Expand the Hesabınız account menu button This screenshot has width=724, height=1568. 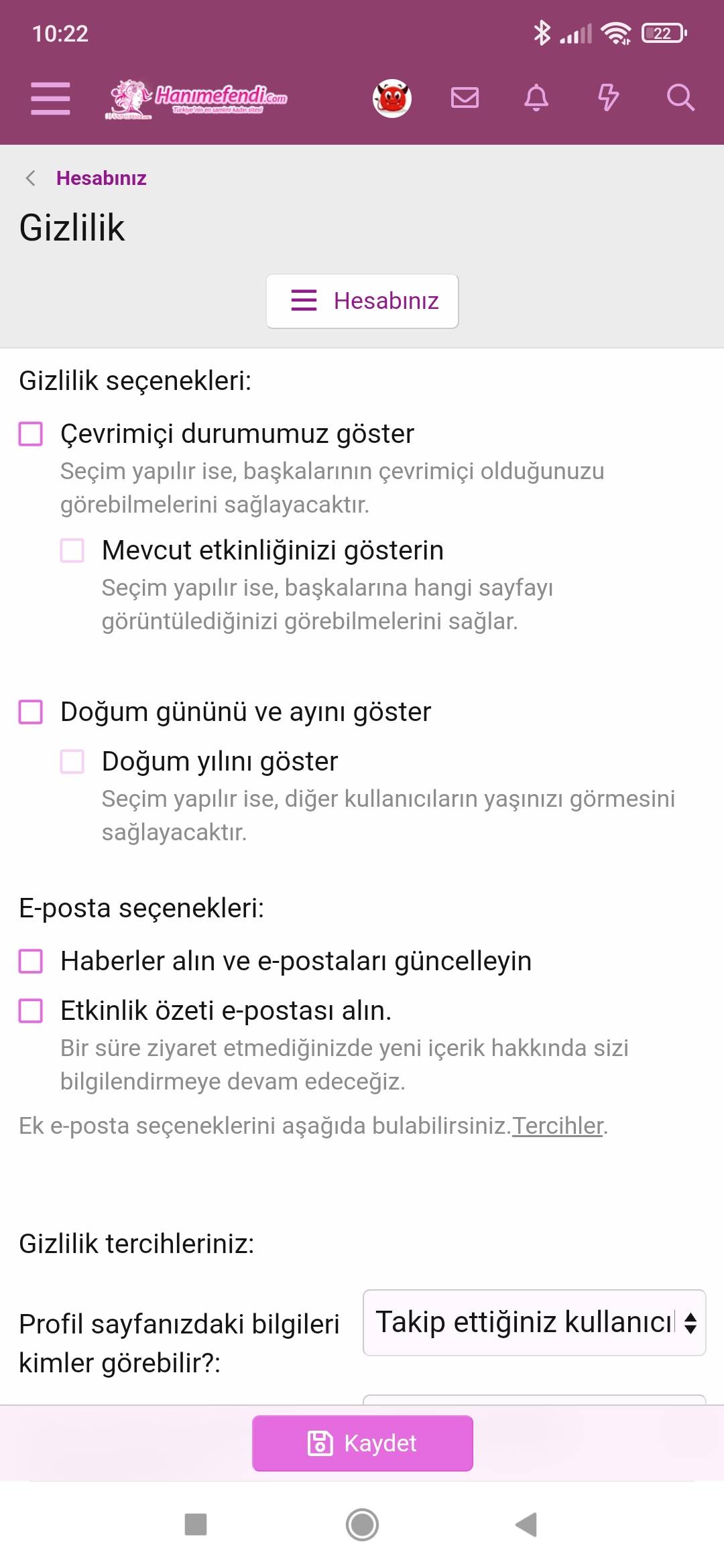[363, 301]
